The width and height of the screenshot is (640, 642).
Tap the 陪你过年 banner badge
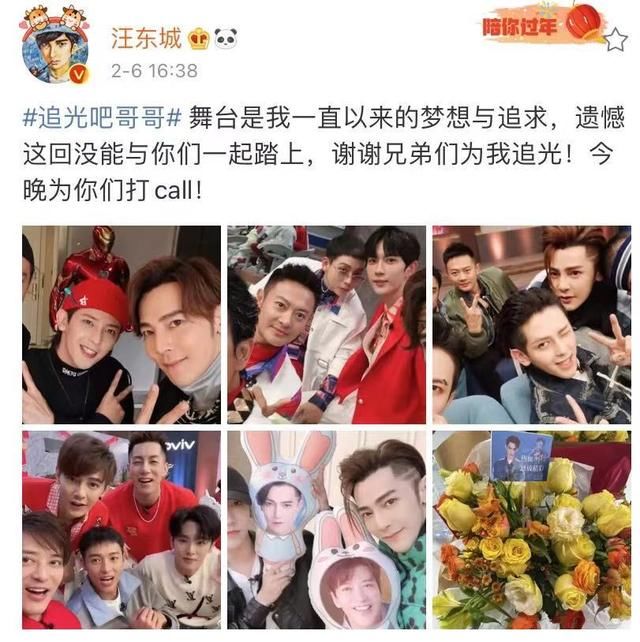(542, 24)
